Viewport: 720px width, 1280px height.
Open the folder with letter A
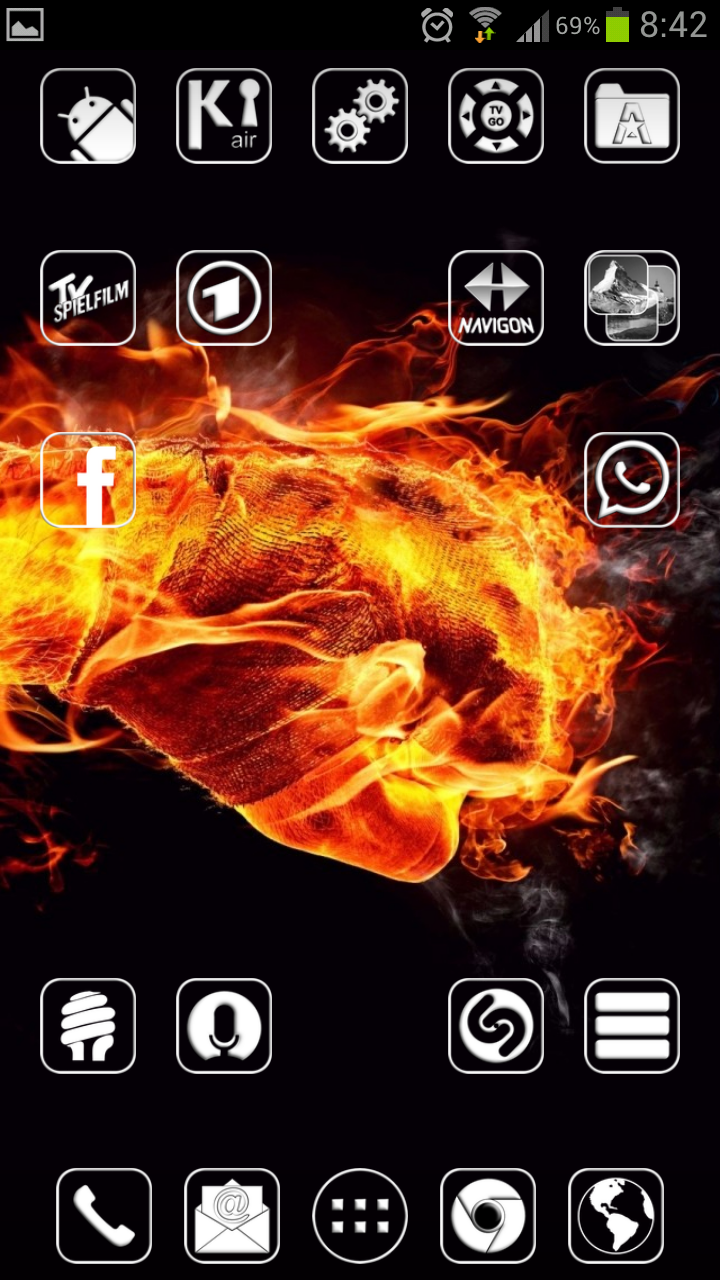point(632,116)
